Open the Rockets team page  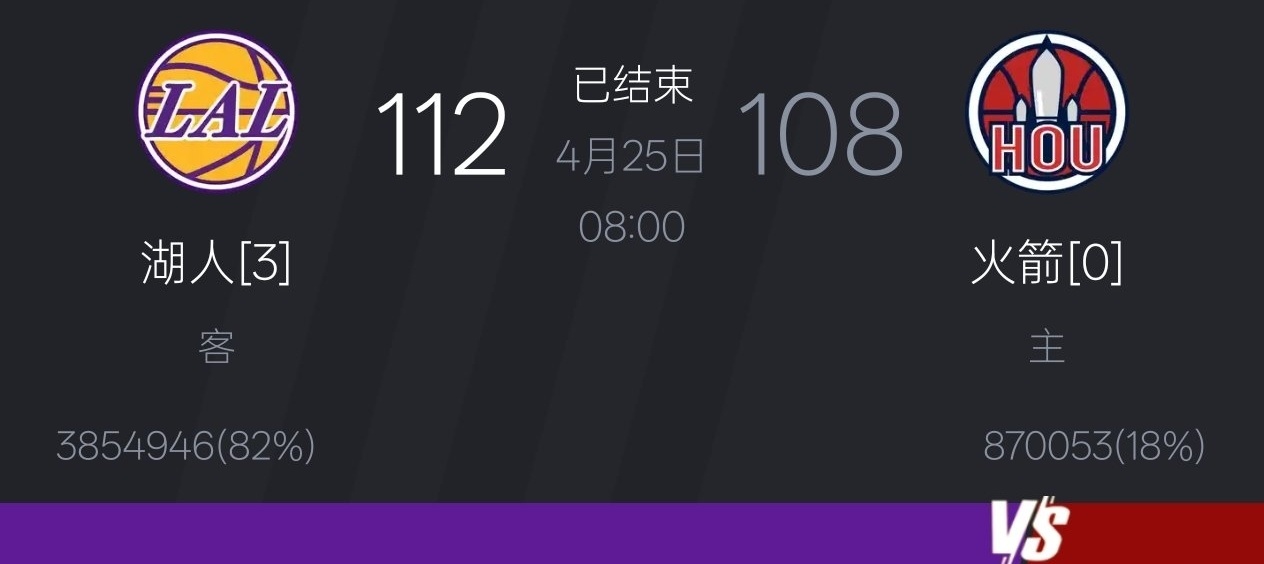coord(1046,111)
